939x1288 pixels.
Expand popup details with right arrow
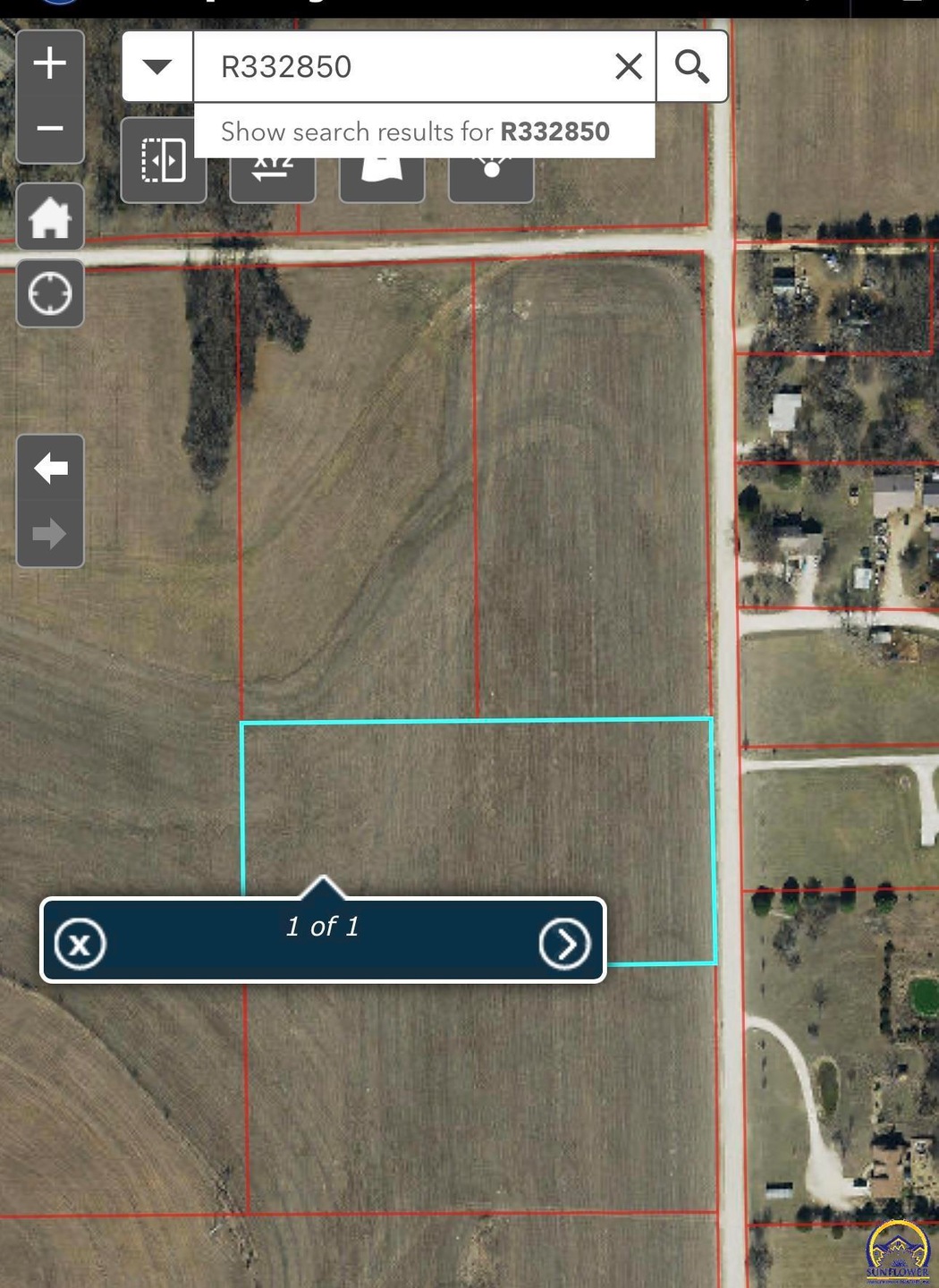point(564,944)
